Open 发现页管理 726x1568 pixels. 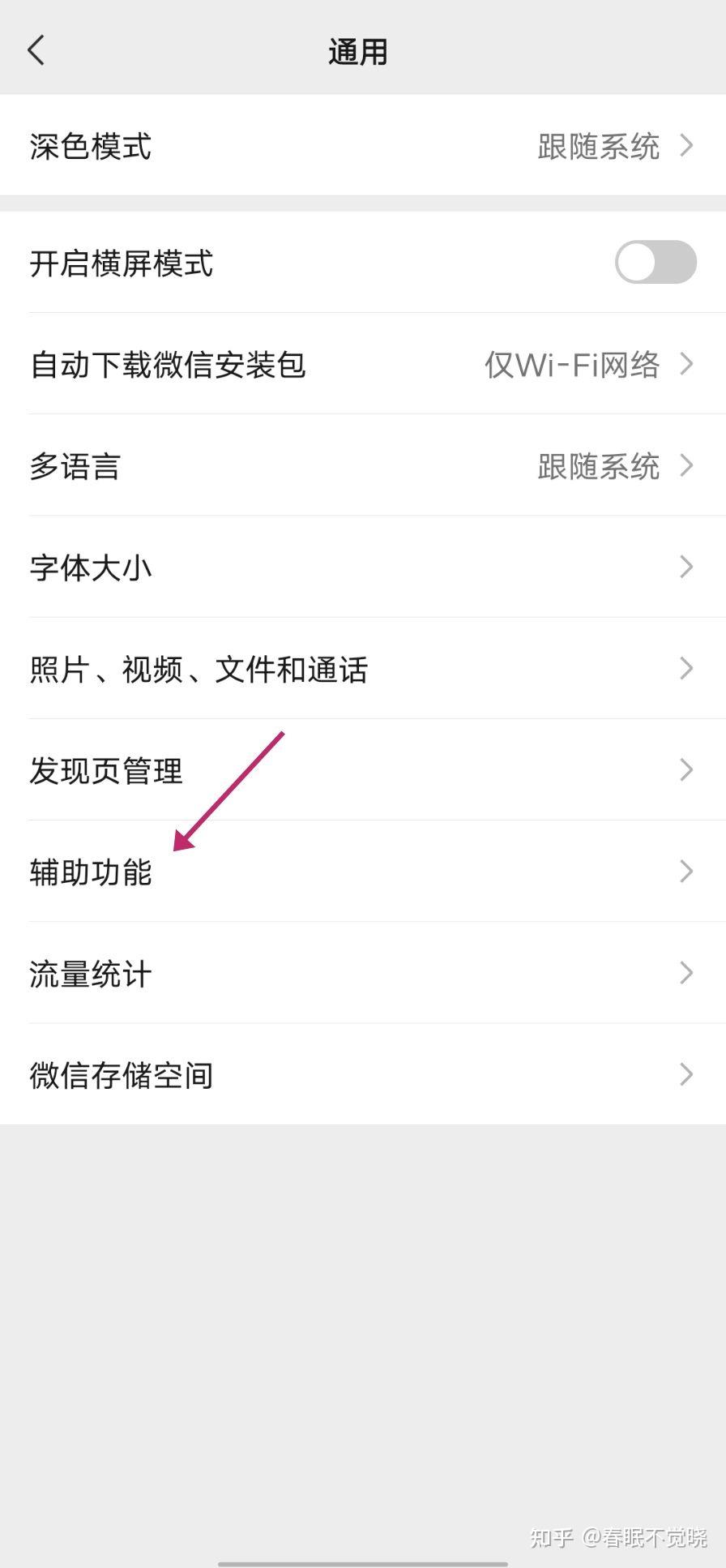(363, 770)
